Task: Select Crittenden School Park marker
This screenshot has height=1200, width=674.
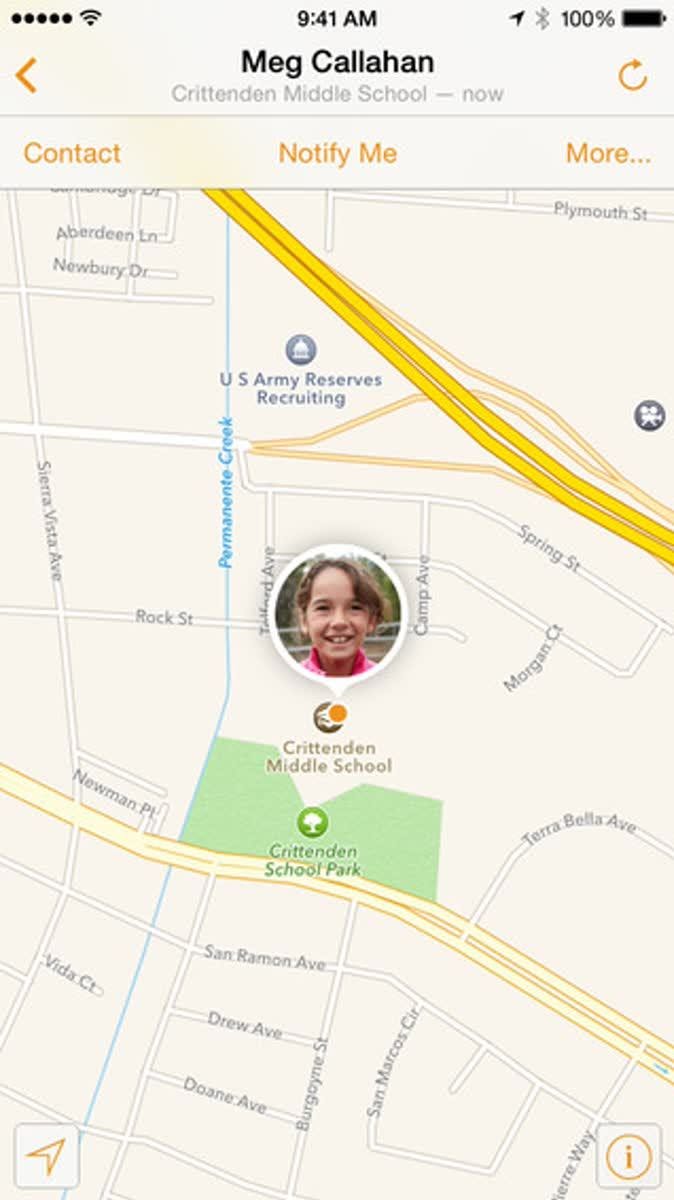Action: coord(313,823)
